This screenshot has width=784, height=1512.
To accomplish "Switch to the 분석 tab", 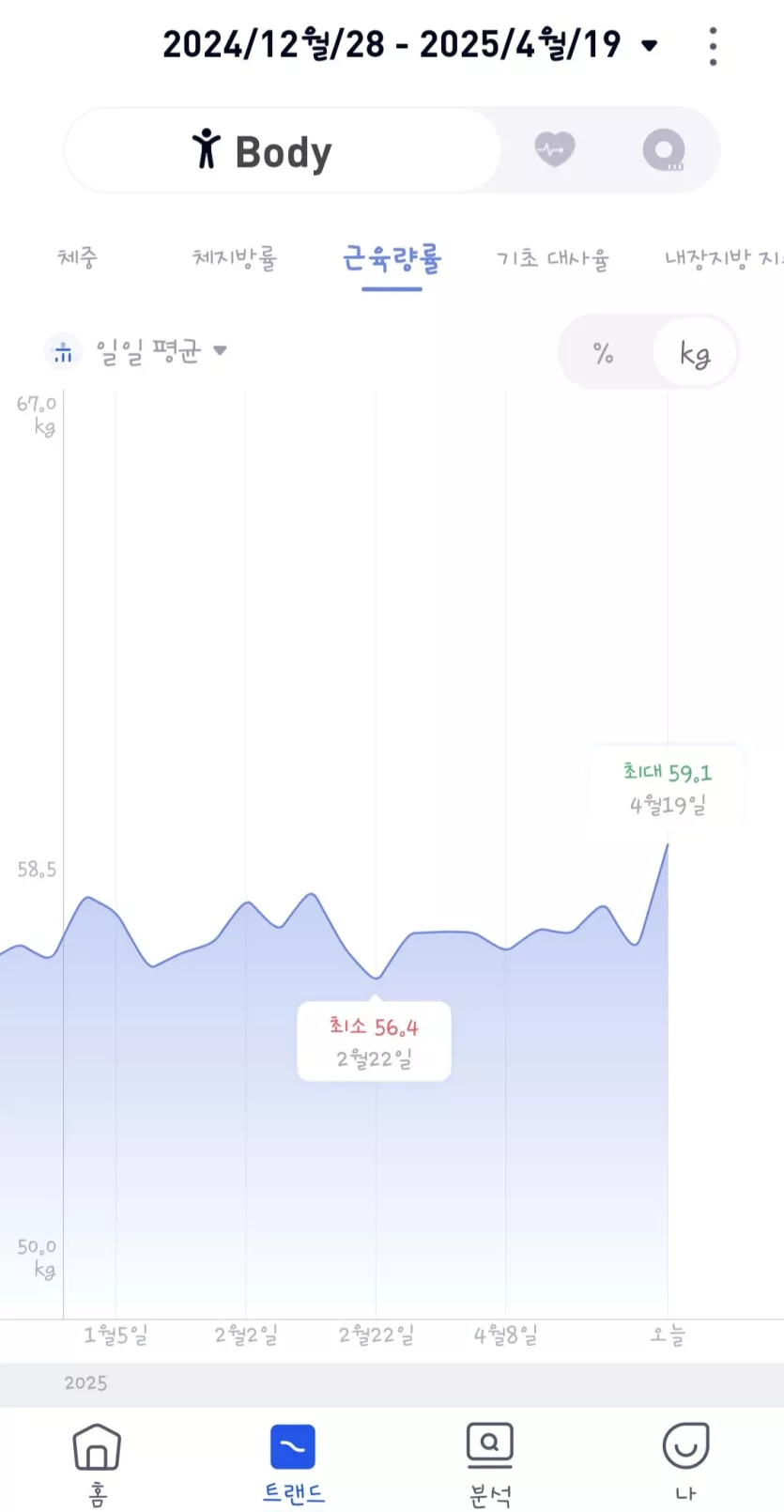I will [489, 1462].
